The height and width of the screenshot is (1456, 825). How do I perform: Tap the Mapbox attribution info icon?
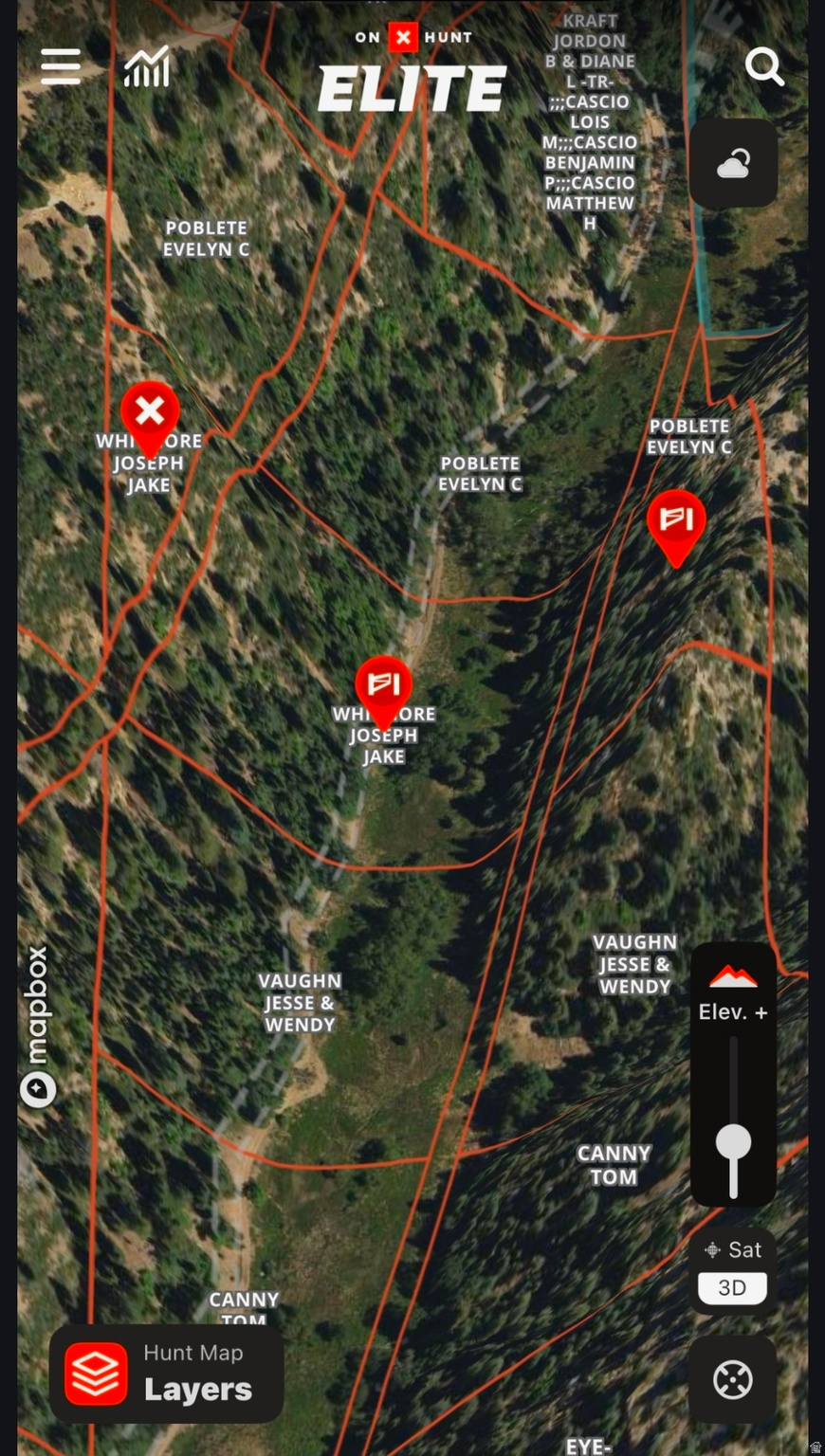coord(38,1090)
